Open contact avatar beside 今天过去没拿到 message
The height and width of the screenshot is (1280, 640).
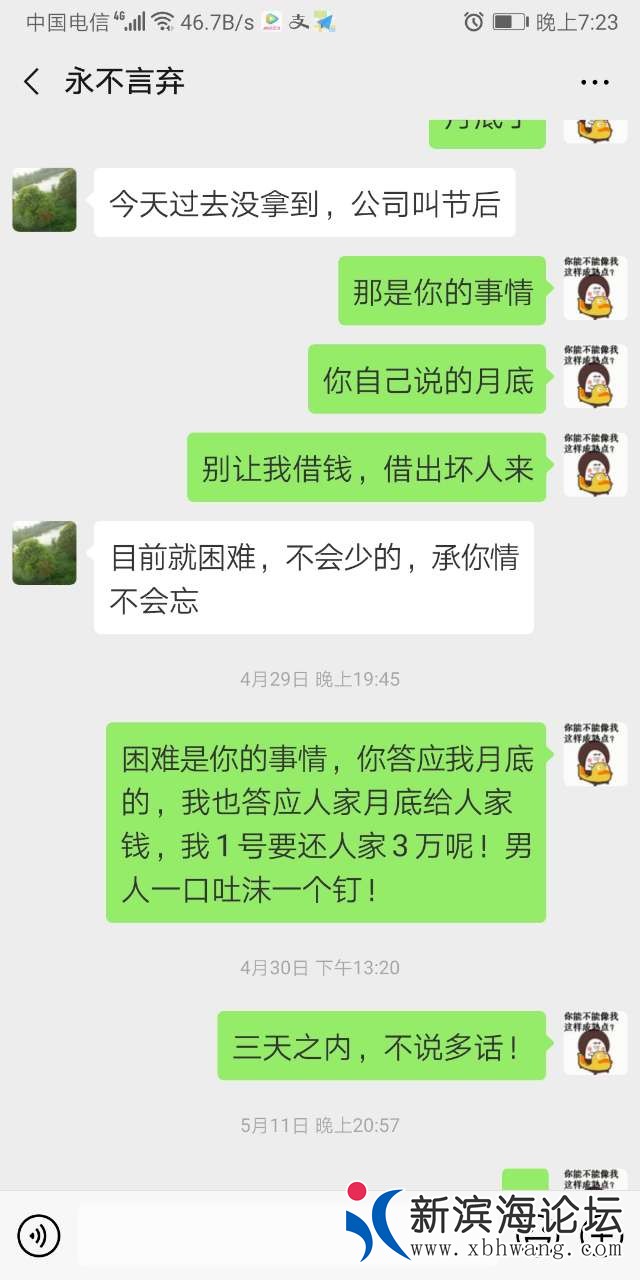[x=44, y=200]
